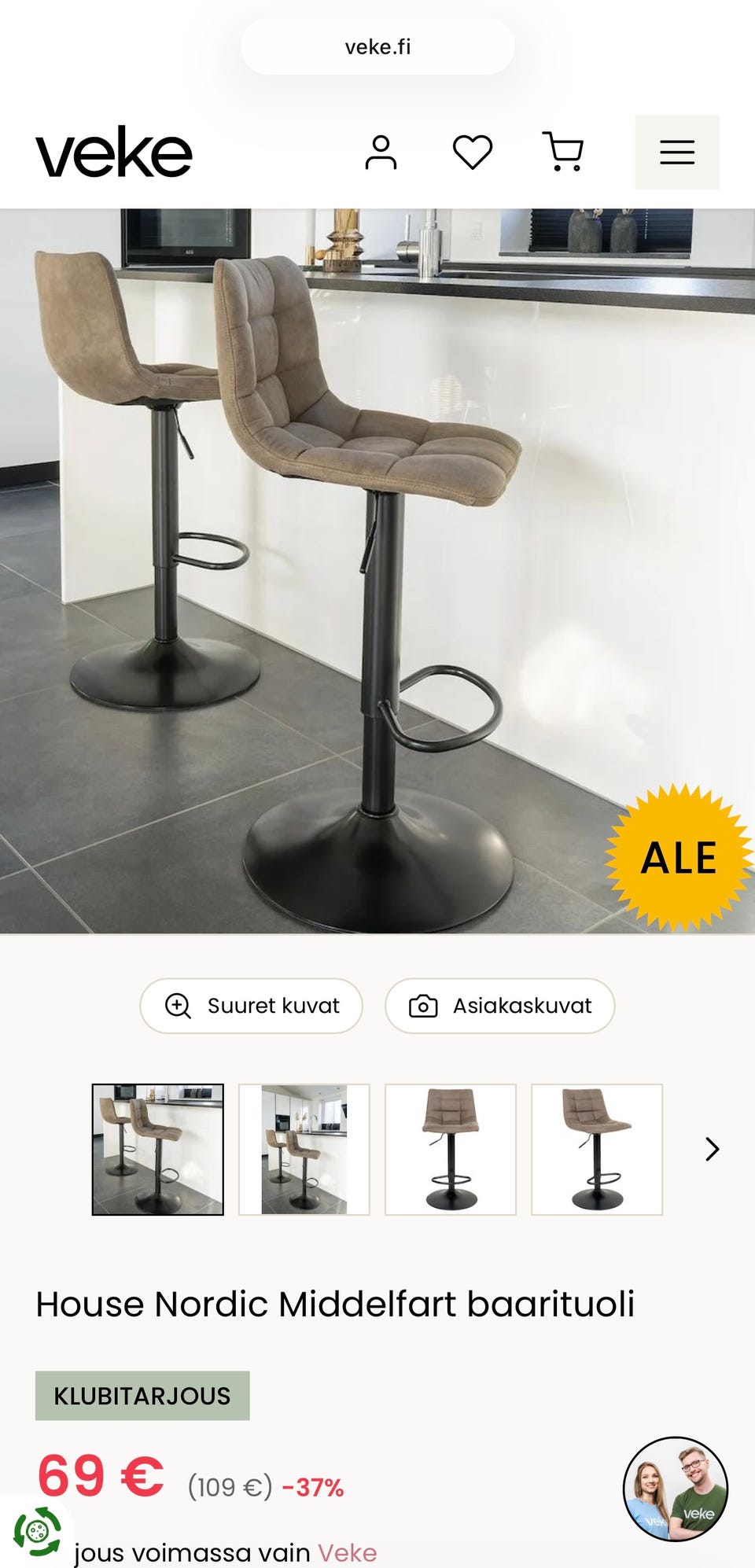Viewport: 755px width, 1568px height.
Task: Show next thumbnails with the right arrow
Action: tap(713, 1150)
